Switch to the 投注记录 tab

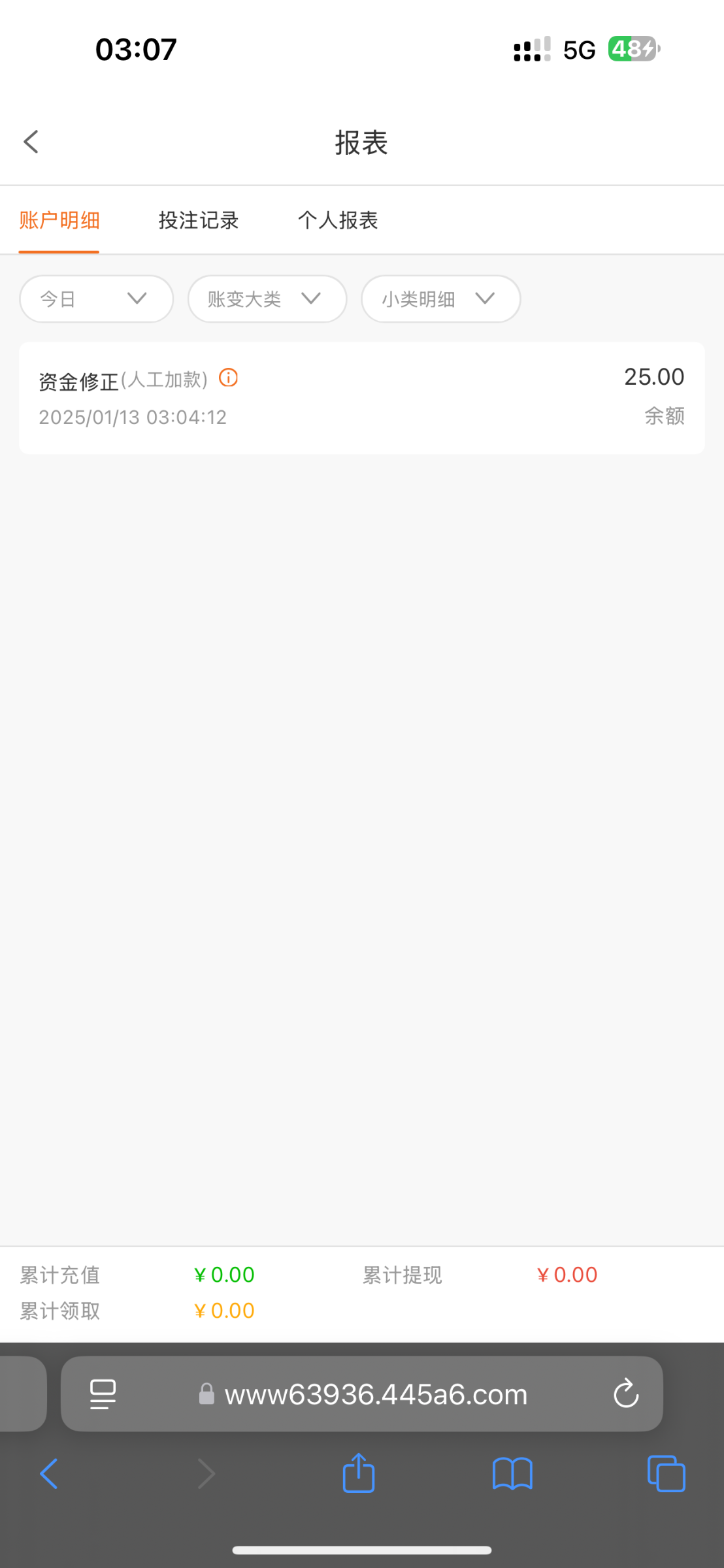pyautogui.click(x=199, y=220)
